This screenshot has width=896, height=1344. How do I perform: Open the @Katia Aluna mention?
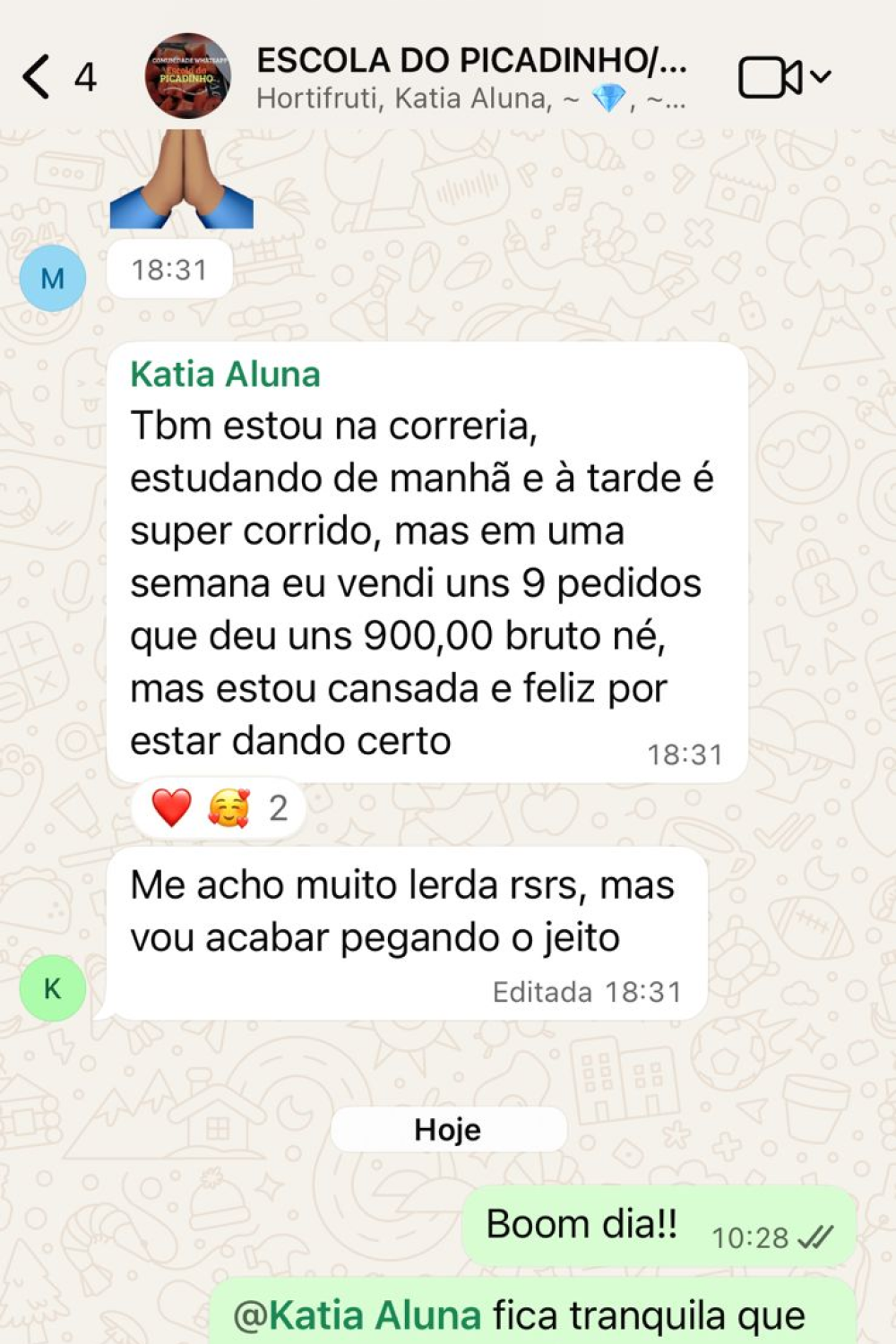pyautogui.click(x=357, y=1315)
